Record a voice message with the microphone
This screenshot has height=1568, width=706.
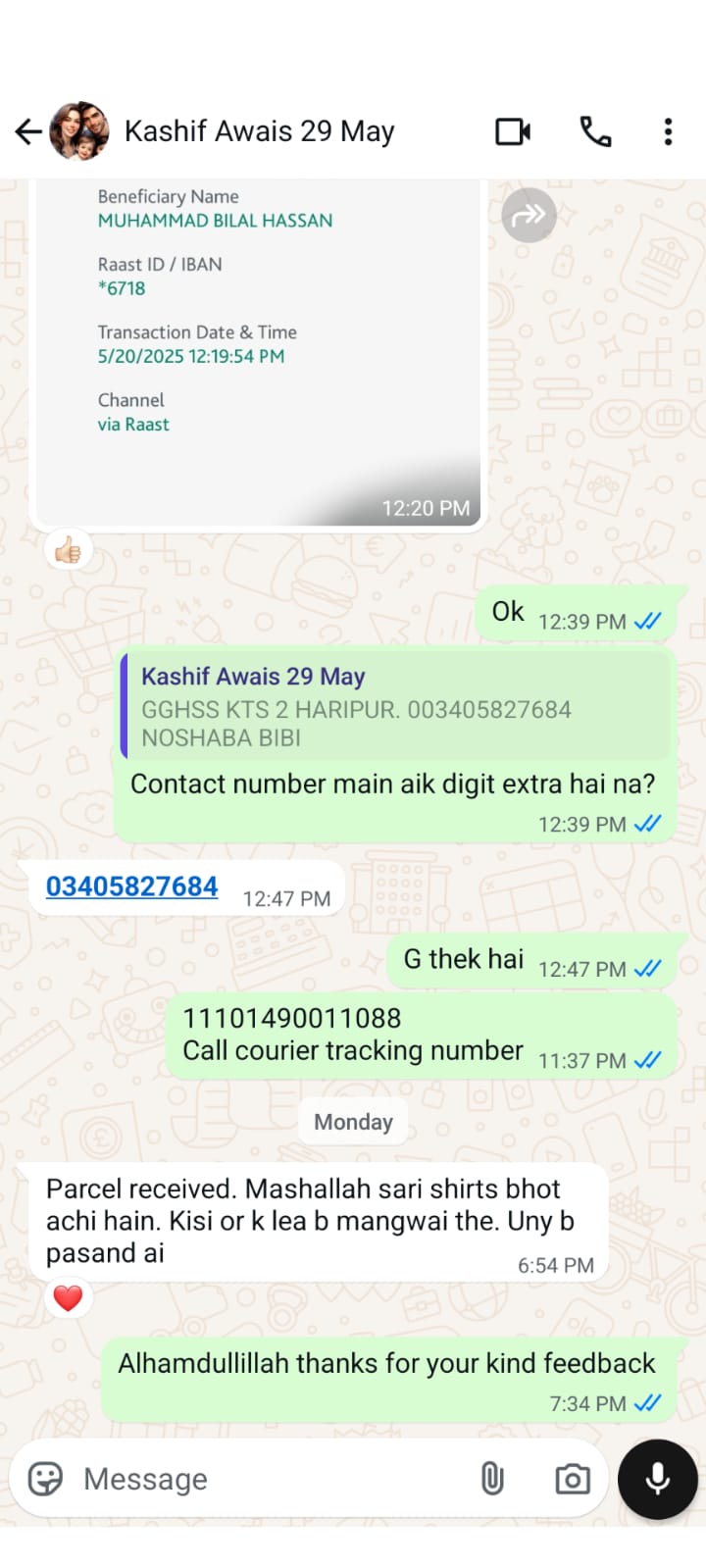click(x=657, y=1479)
